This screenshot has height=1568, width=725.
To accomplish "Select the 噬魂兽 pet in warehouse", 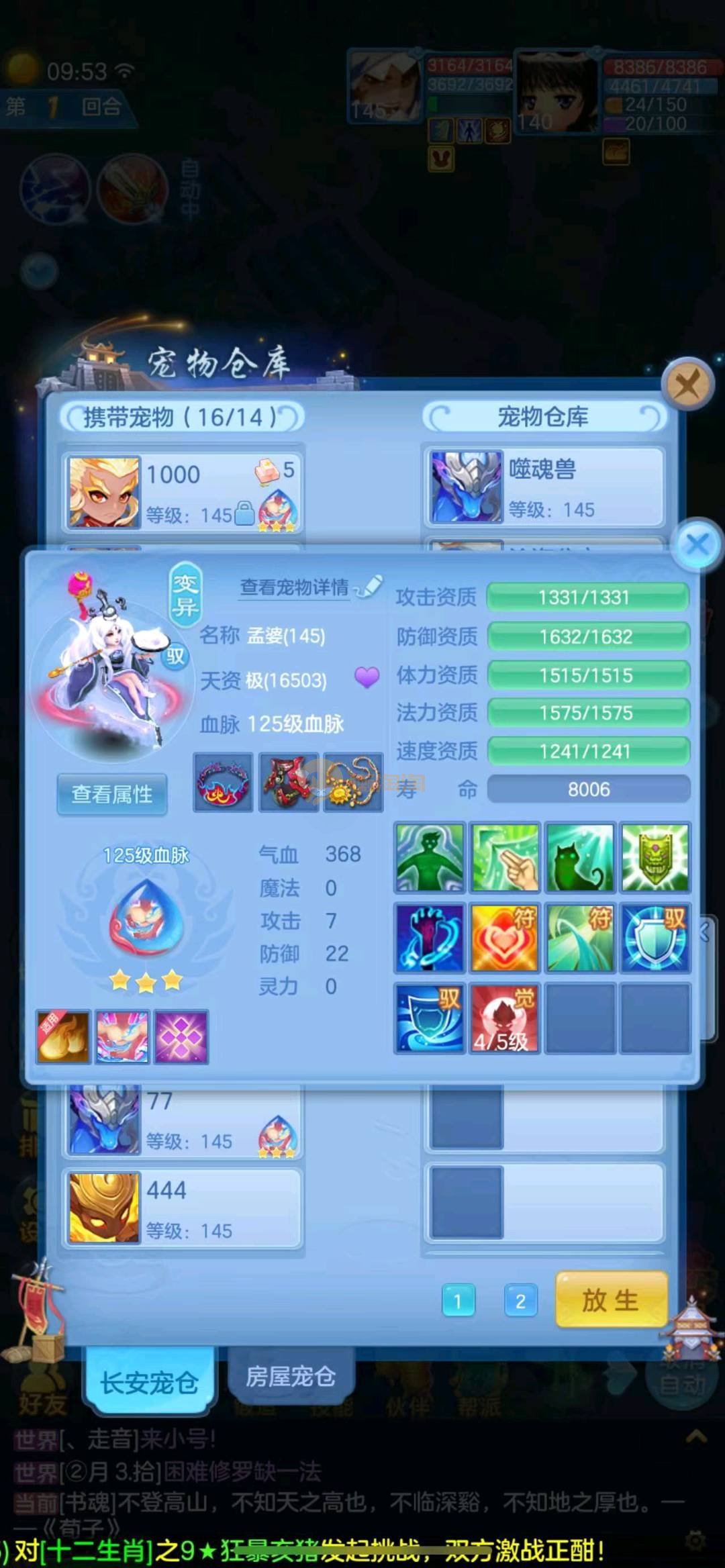I will (x=544, y=487).
